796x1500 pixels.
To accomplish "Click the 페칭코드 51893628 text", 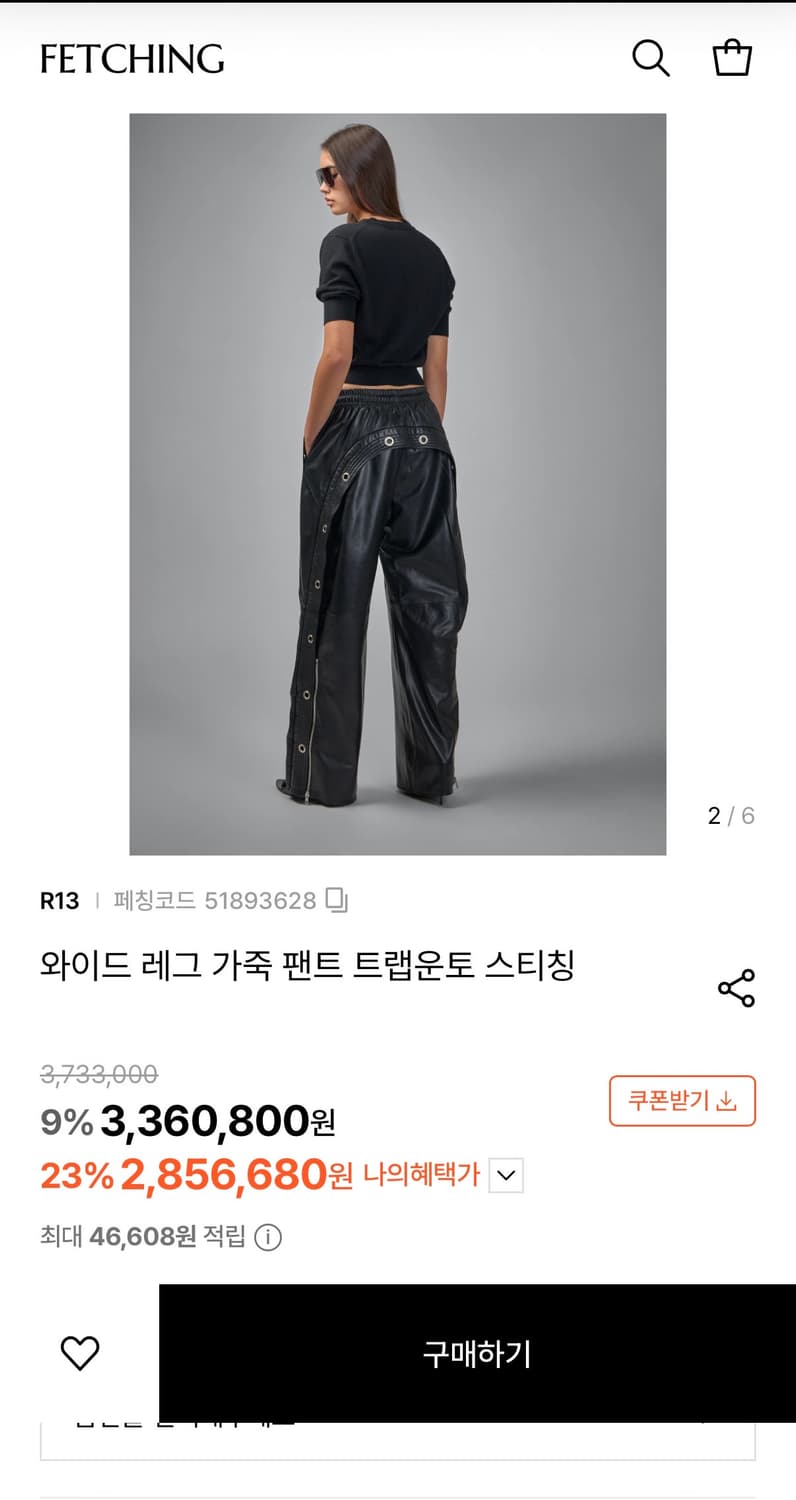I will [x=213, y=900].
